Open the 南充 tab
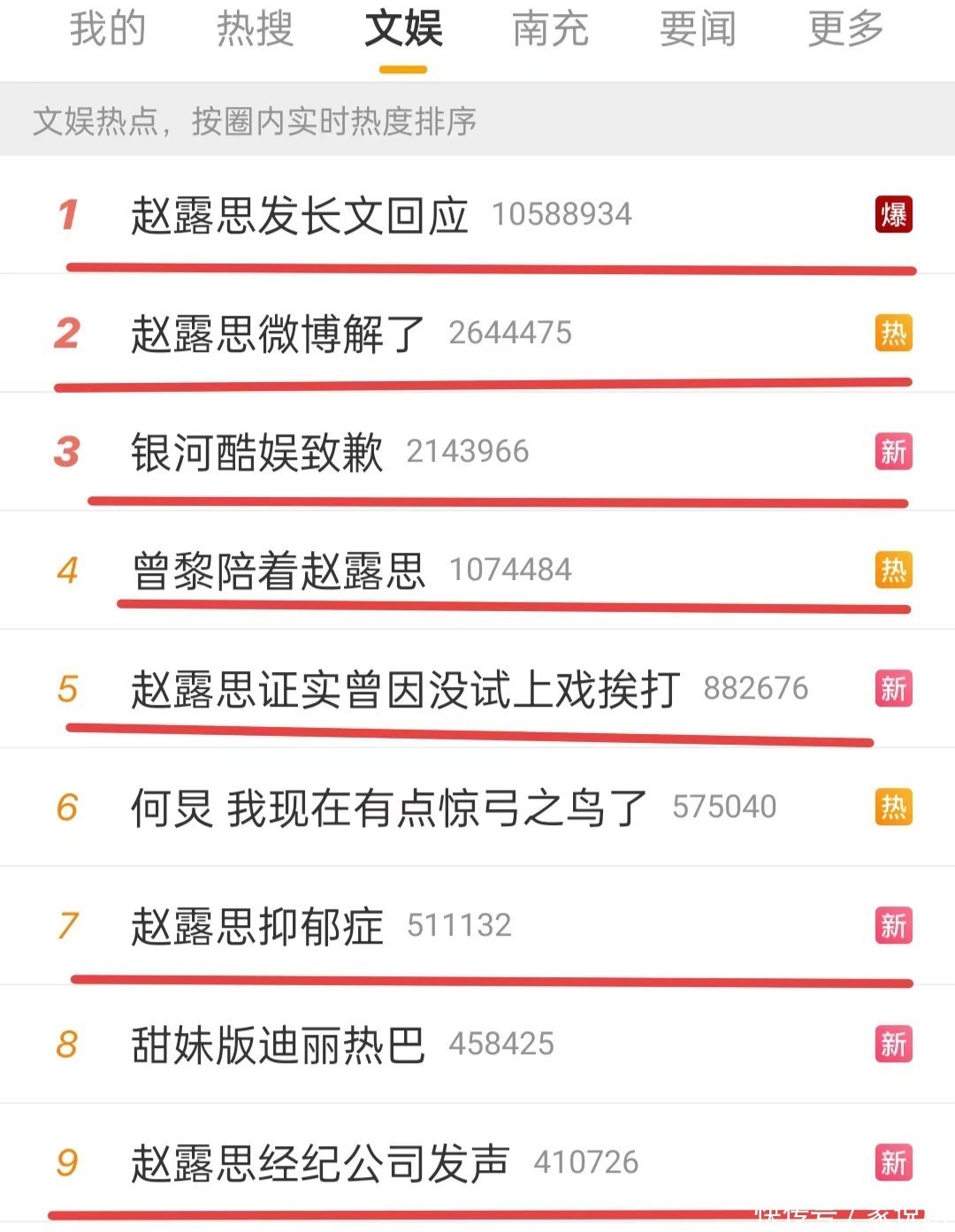 click(550, 29)
